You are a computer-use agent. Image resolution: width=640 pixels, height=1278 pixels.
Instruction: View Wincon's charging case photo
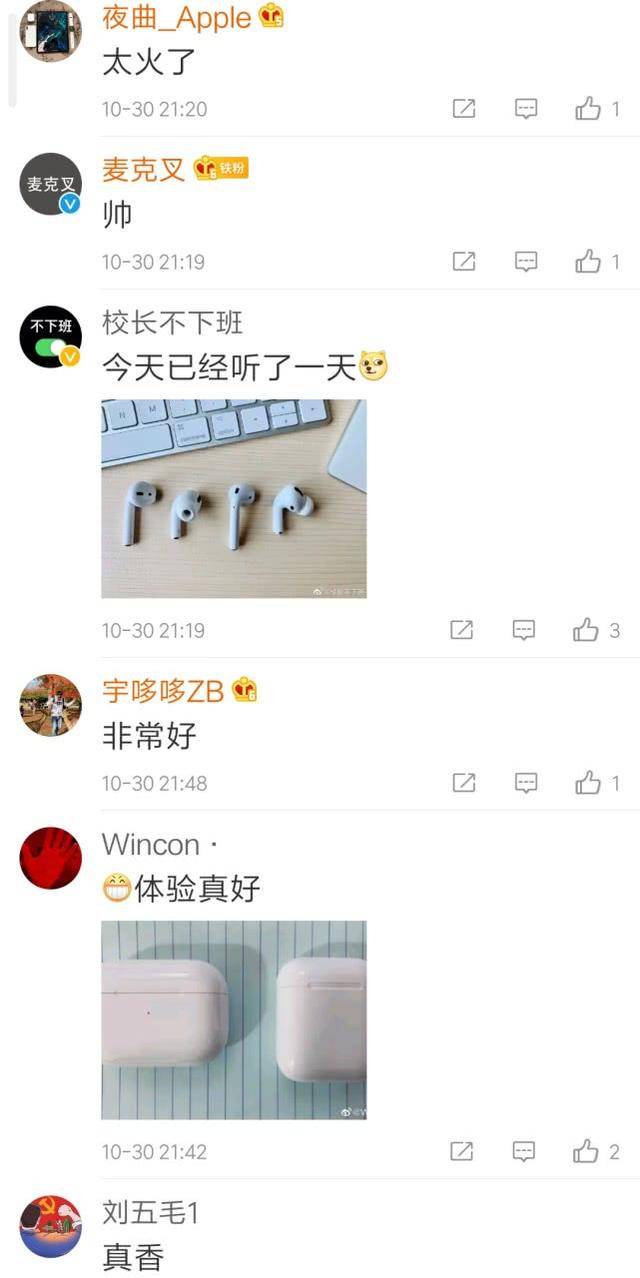coord(234,1019)
